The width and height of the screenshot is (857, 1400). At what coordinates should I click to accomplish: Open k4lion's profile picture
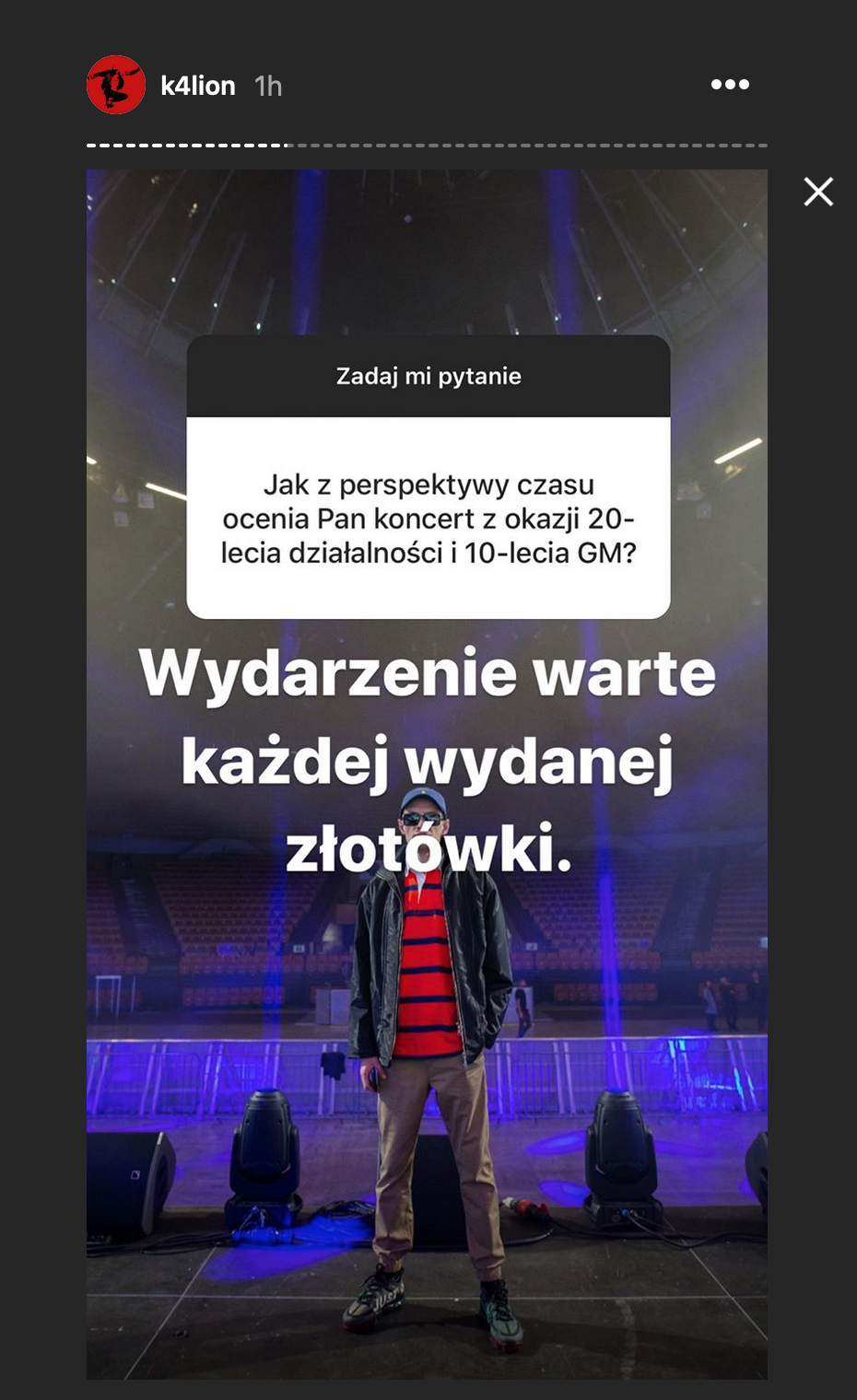116,85
